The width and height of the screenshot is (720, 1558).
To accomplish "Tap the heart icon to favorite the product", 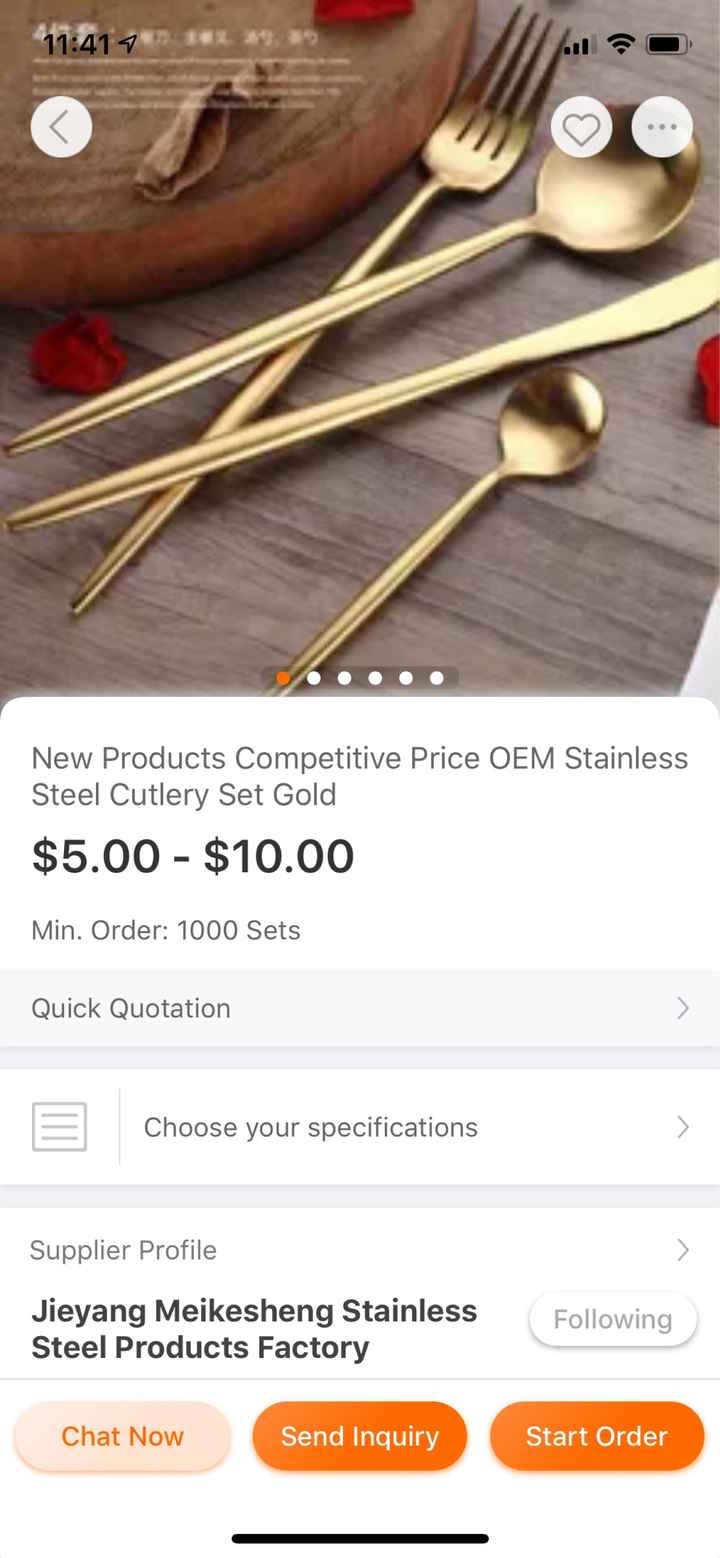I will coord(581,127).
